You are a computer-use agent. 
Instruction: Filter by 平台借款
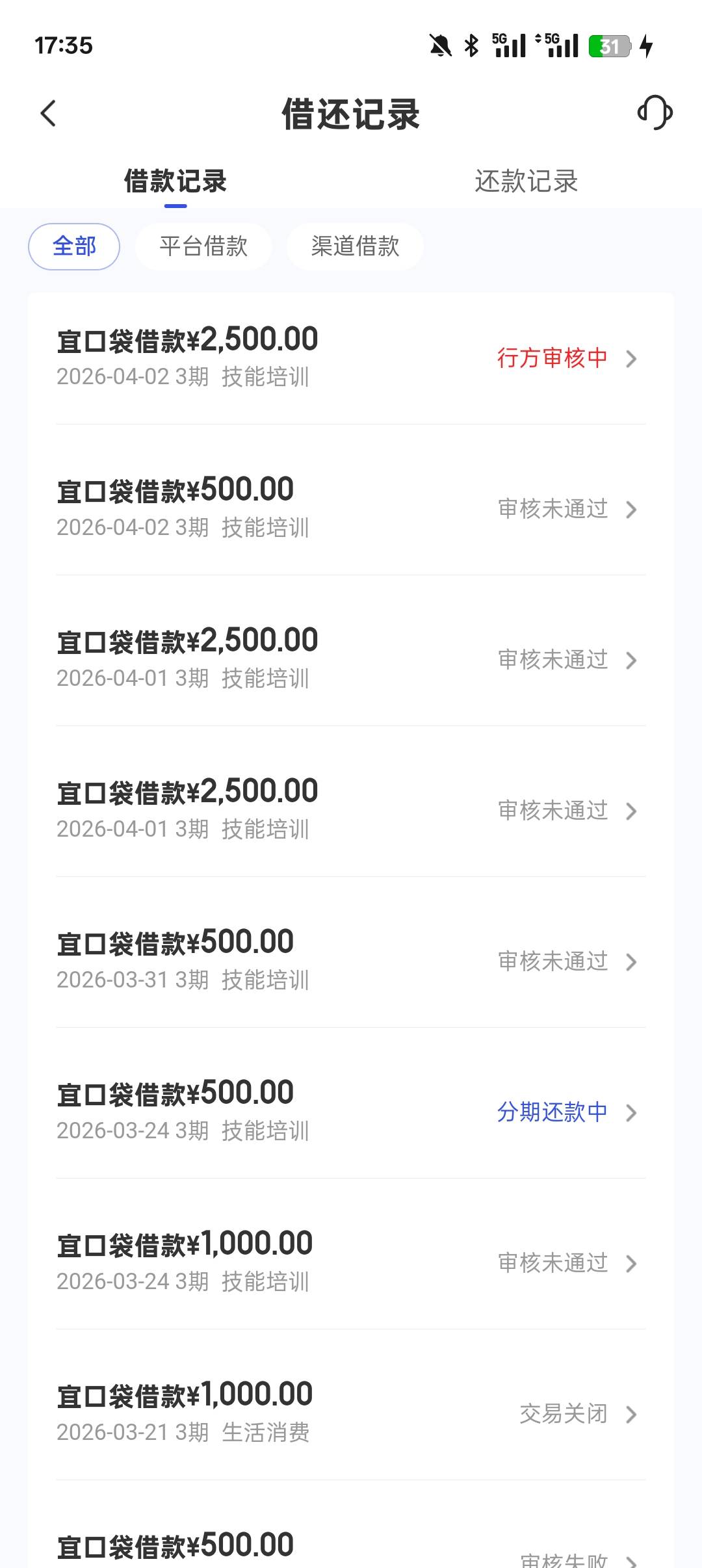click(203, 246)
